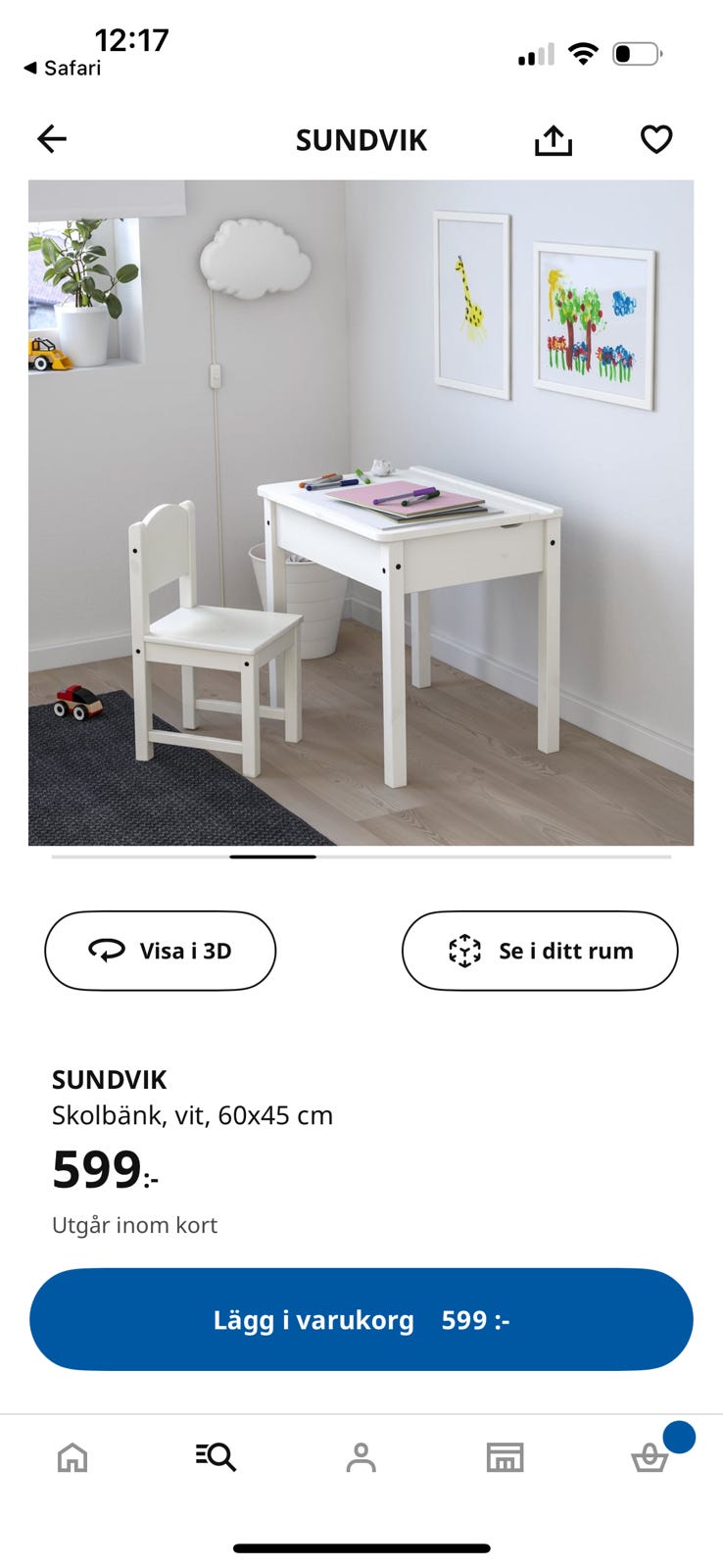Tap the SUNDVIK desk product photo
Image resolution: width=723 pixels, height=1568 pixels.
(361, 510)
